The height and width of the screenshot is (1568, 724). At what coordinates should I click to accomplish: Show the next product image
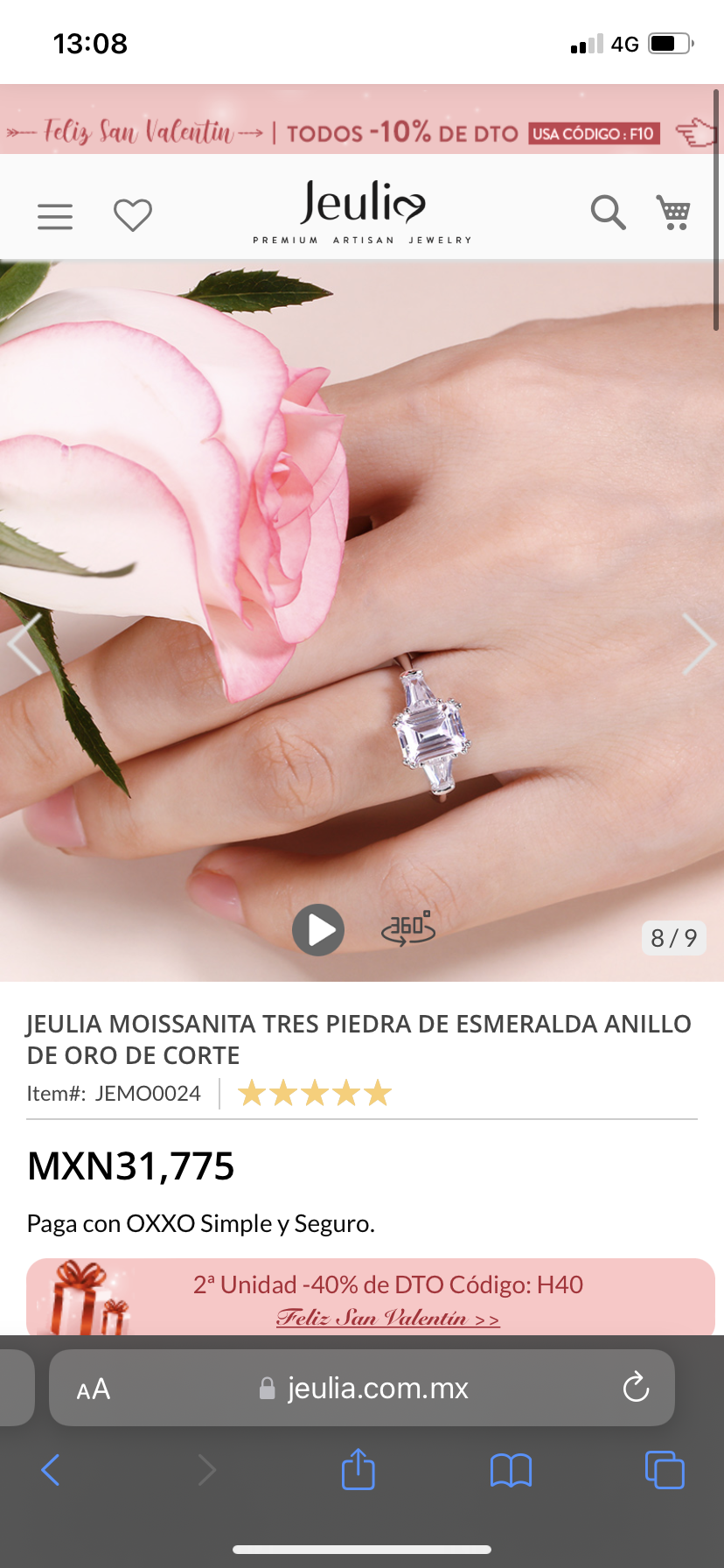point(699,644)
